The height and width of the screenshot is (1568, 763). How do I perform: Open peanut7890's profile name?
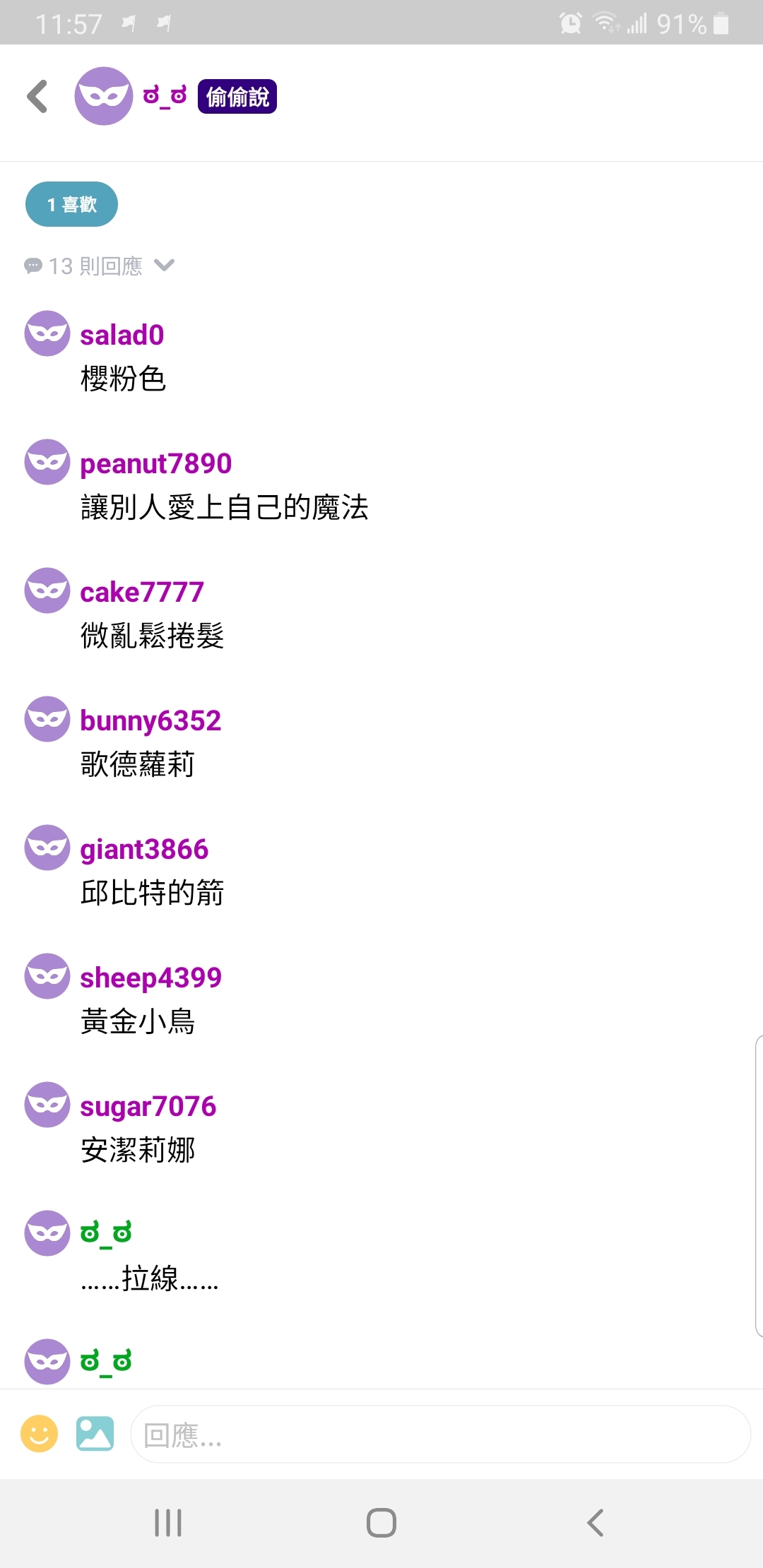[x=156, y=463]
